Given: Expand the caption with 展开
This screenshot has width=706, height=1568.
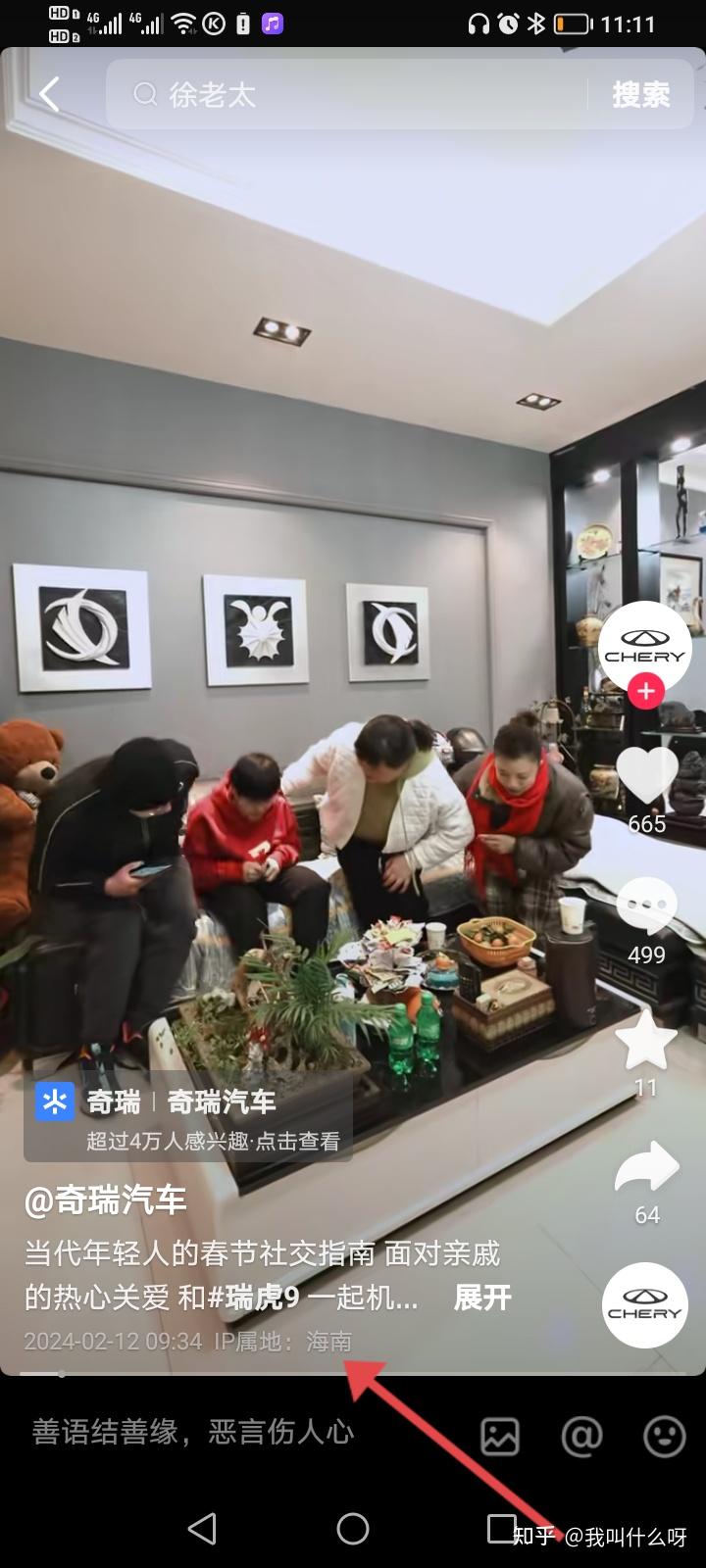Looking at the screenshot, I should [x=482, y=1298].
